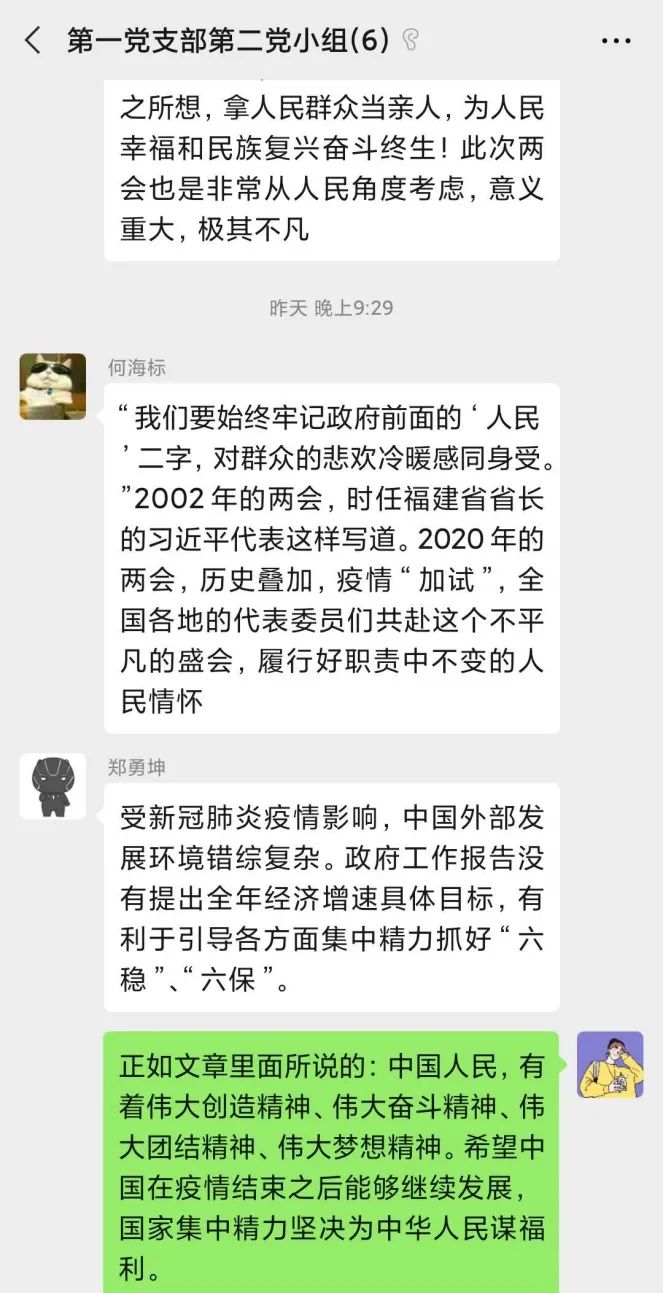This screenshot has width=663, height=1293.
Task: Open 郑勇坤's profile avatar
Action: tap(52, 786)
